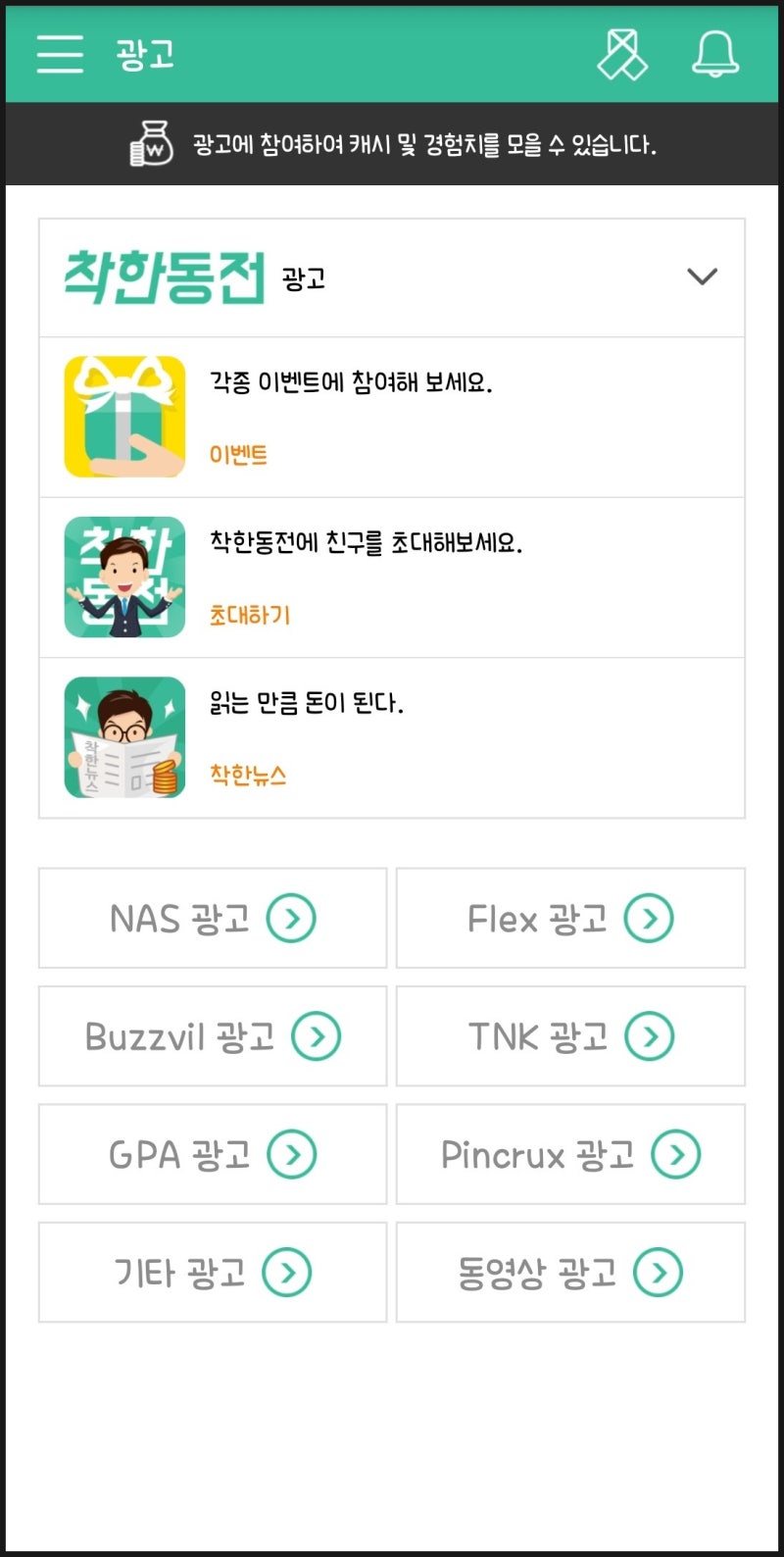Click the arrow icon beside TNK 광고
Screen dimensions: 784x1557
[x=649, y=1035]
